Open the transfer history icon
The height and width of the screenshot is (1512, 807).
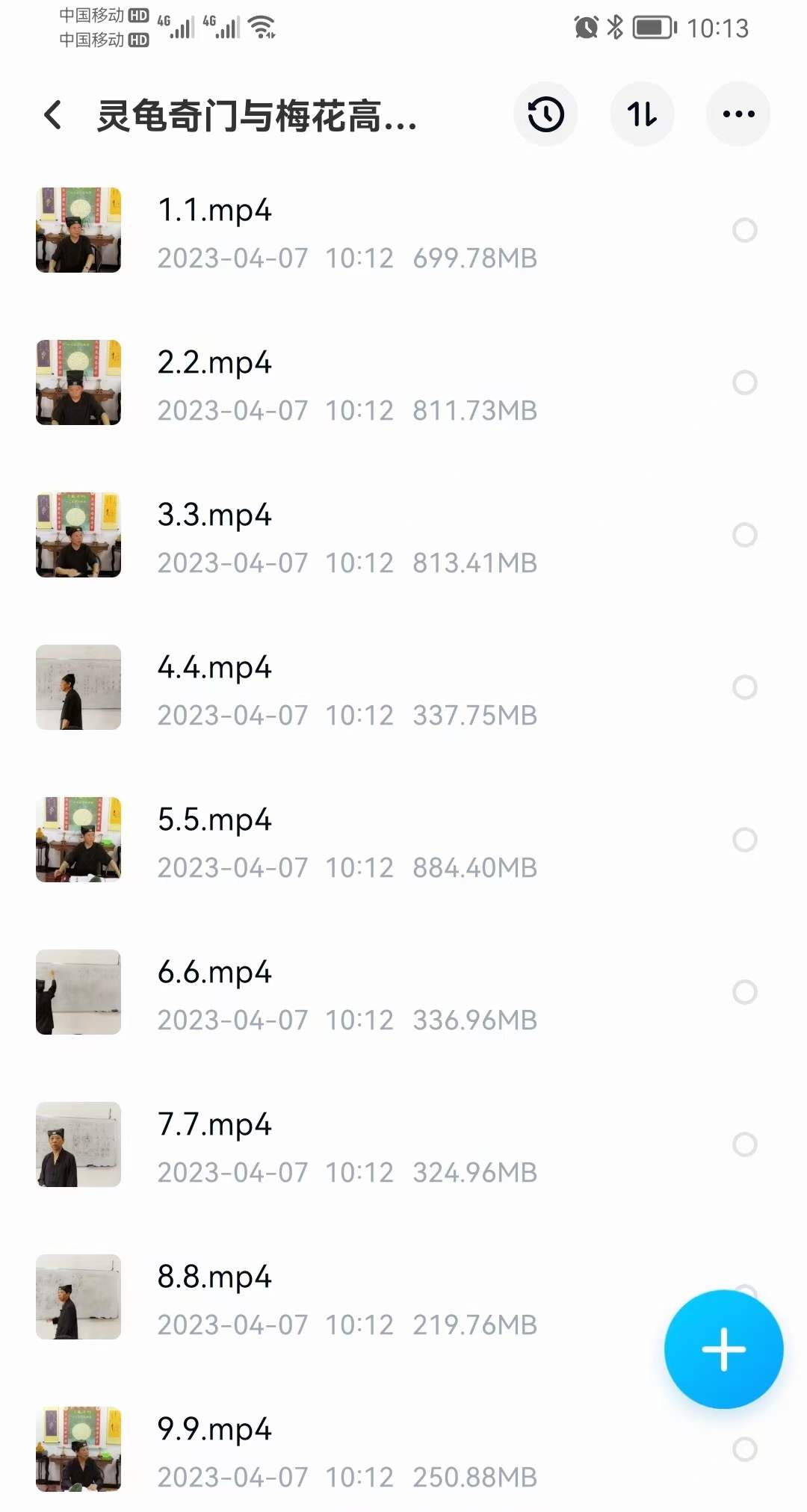pos(545,114)
